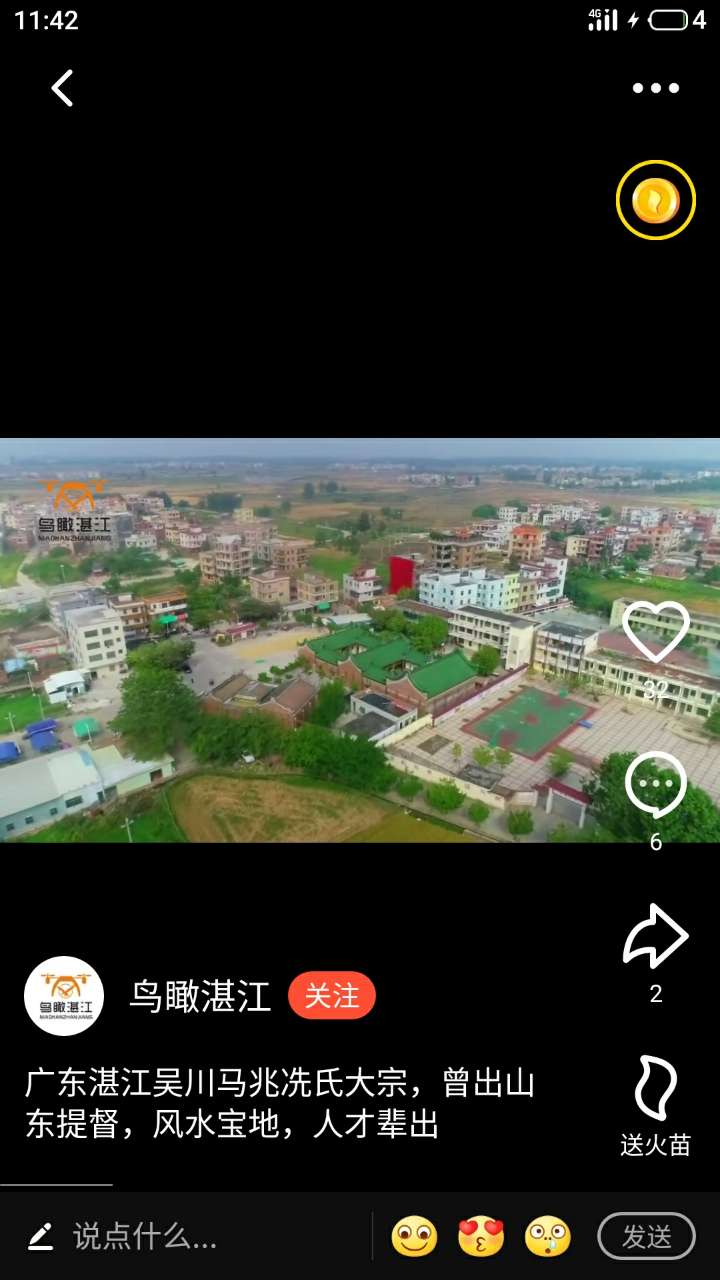The image size is (720, 1280).
Task: Insert the smiling face emoji
Action: pyautogui.click(x=414, y=1237)
